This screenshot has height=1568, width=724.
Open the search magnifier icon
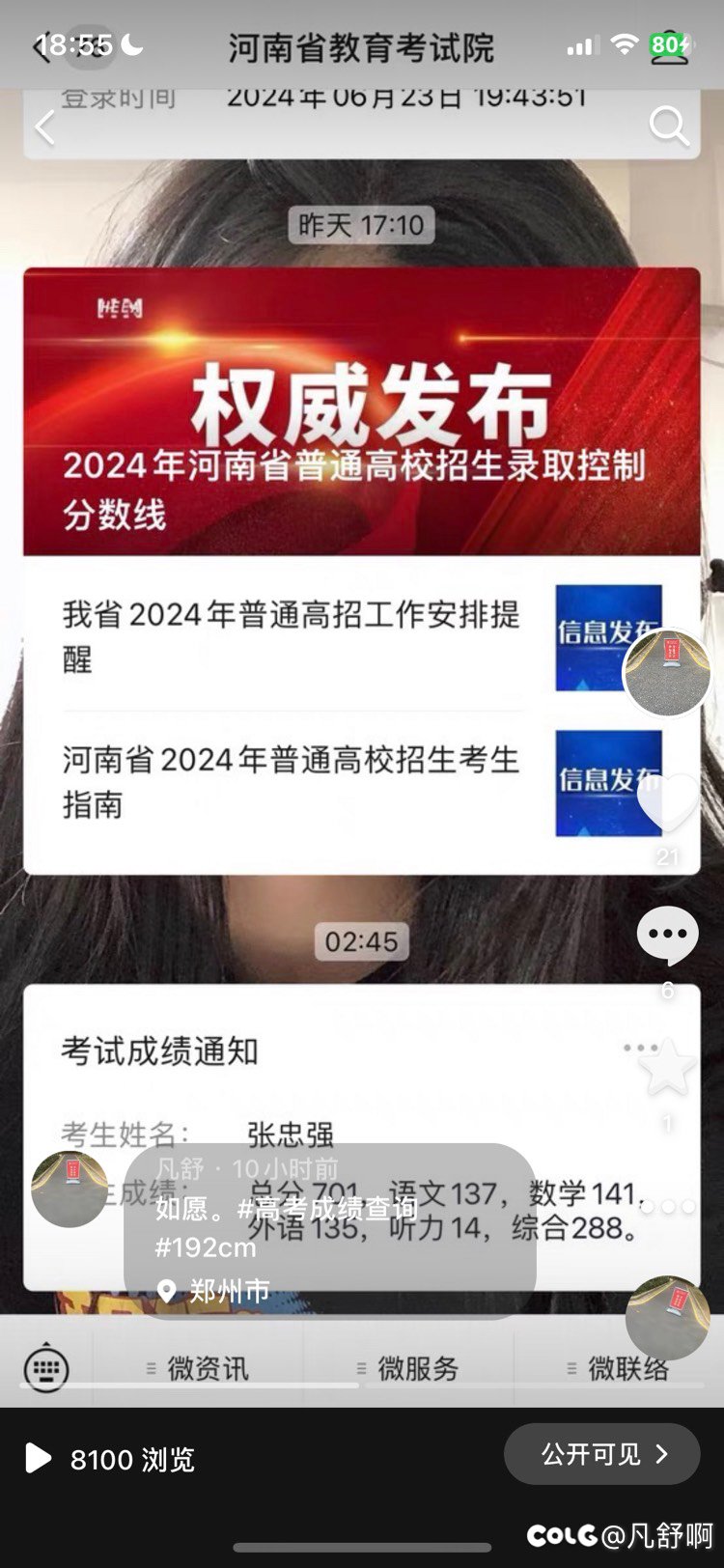(x=668, y=126)
